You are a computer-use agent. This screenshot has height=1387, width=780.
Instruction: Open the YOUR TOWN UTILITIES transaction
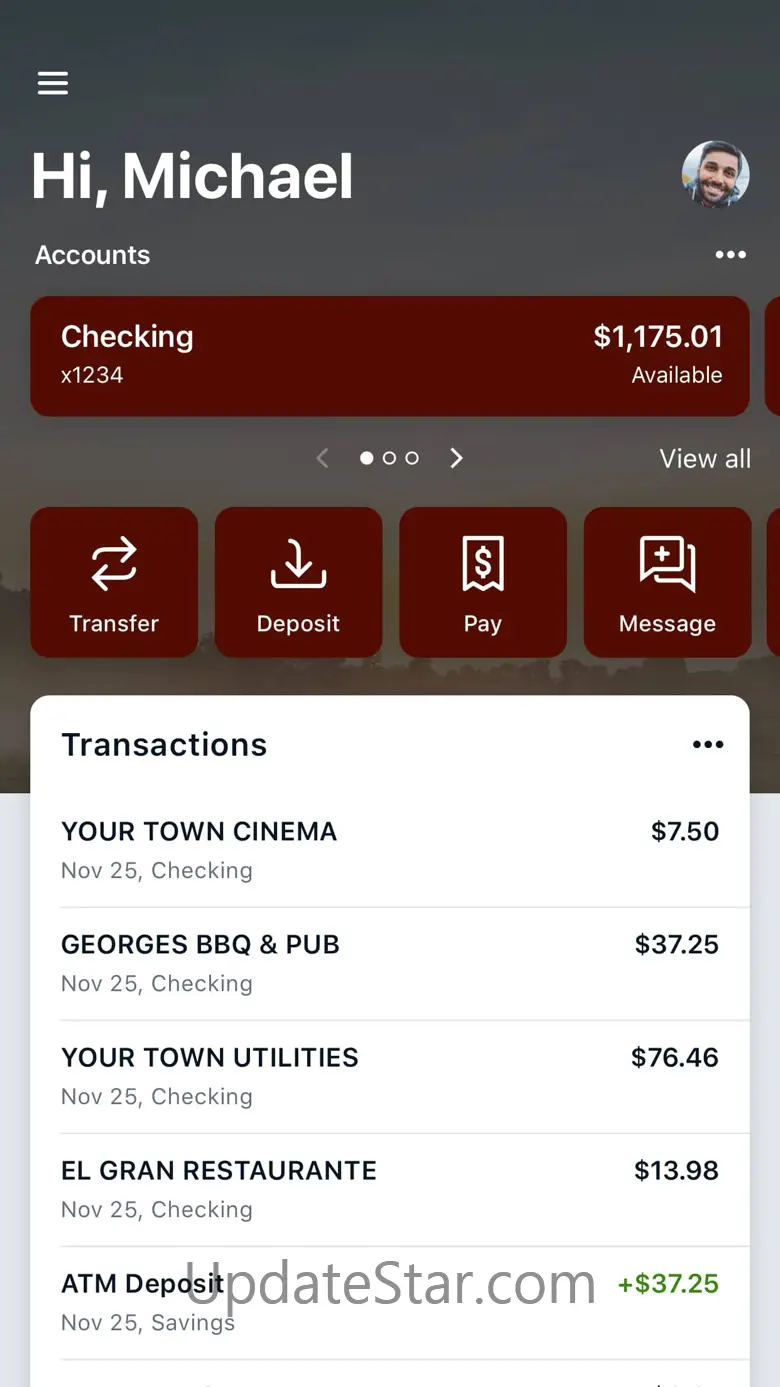point(390,1077)
